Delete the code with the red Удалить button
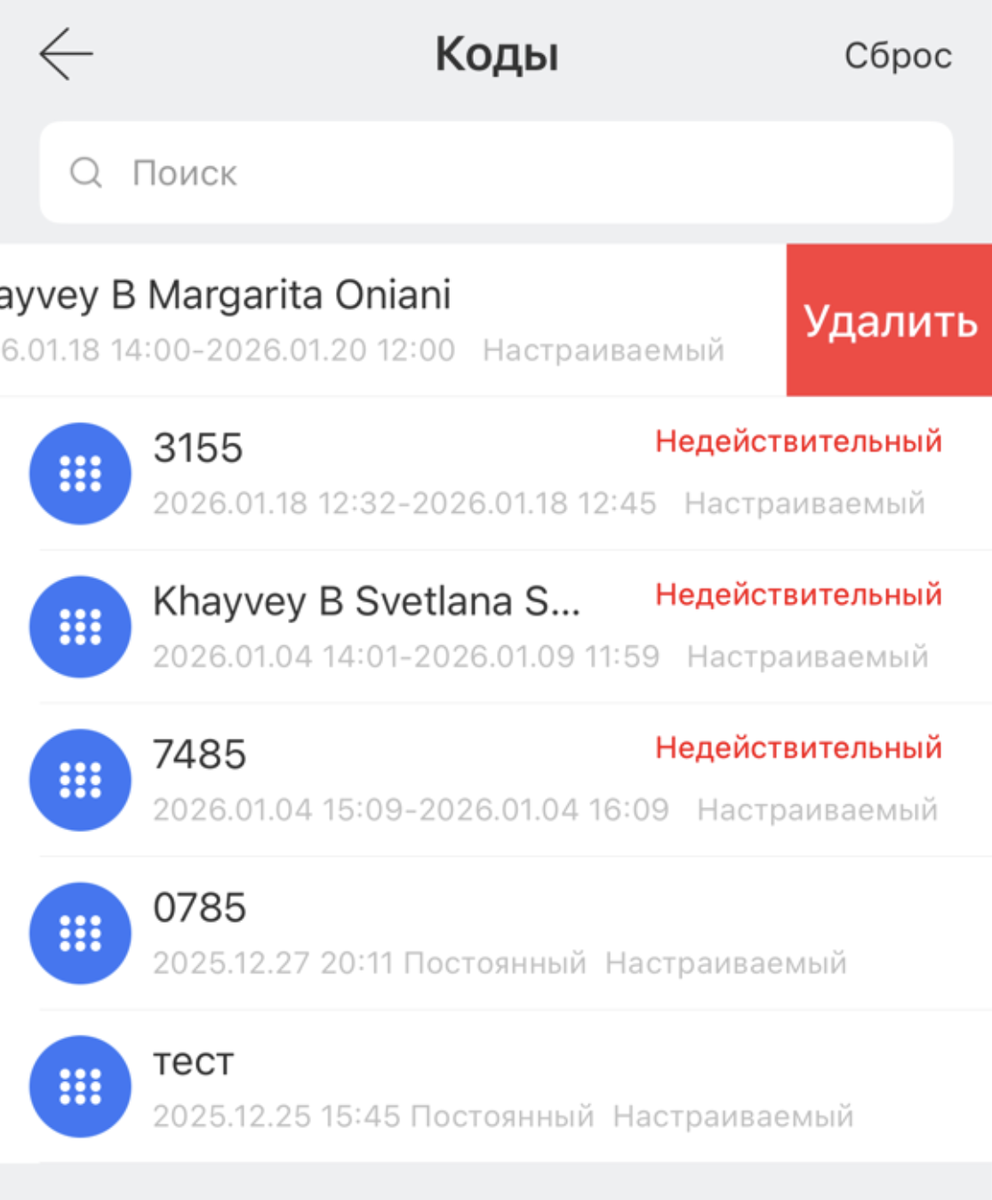 coord(889,321)
